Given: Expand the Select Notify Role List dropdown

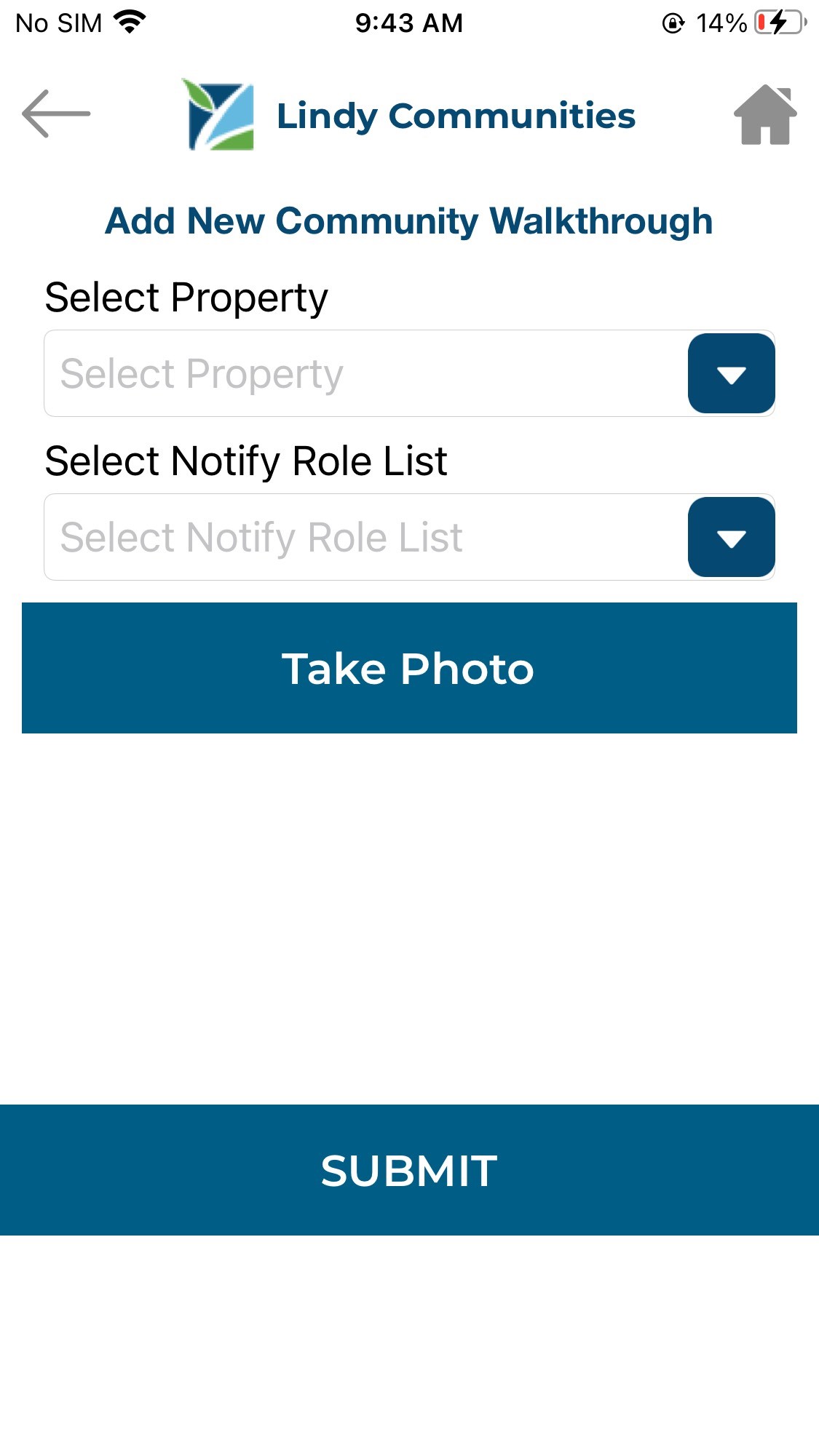Looking at the screenshot, I should (731, 538).
